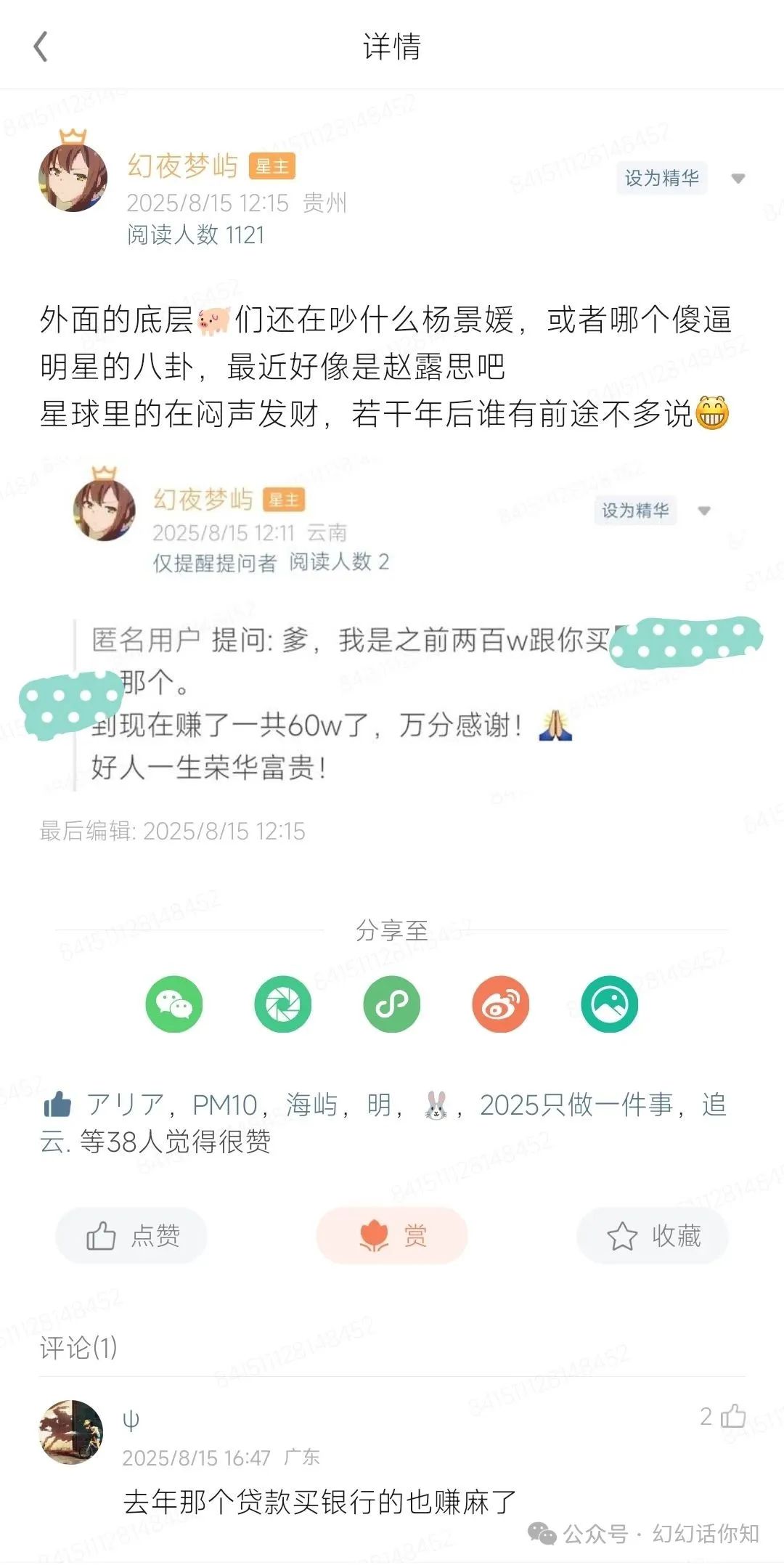
Task: View the list of 38 users who liked the post
Action: (x=174, y=1142)
